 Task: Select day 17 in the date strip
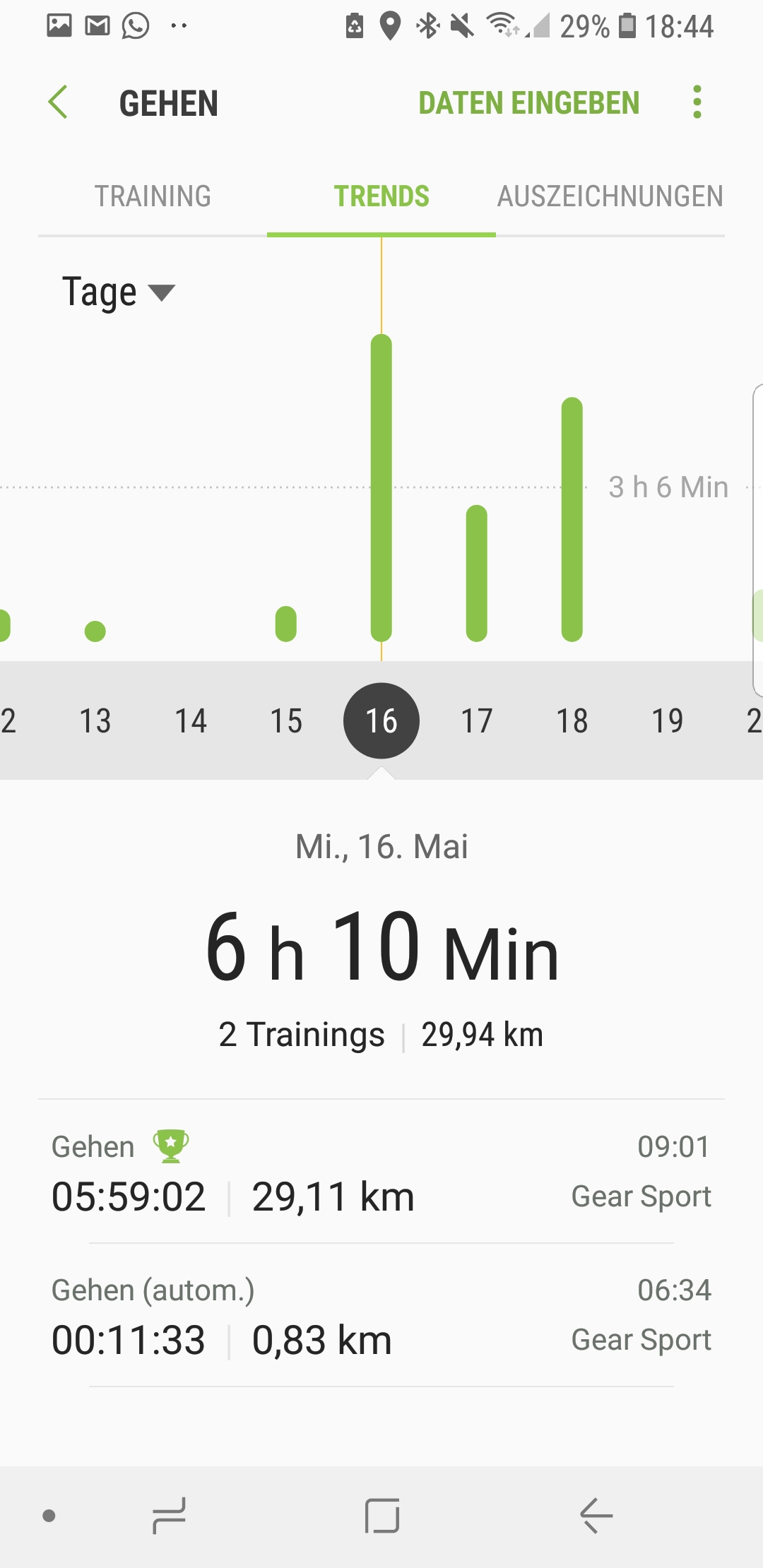click(477, 721)
